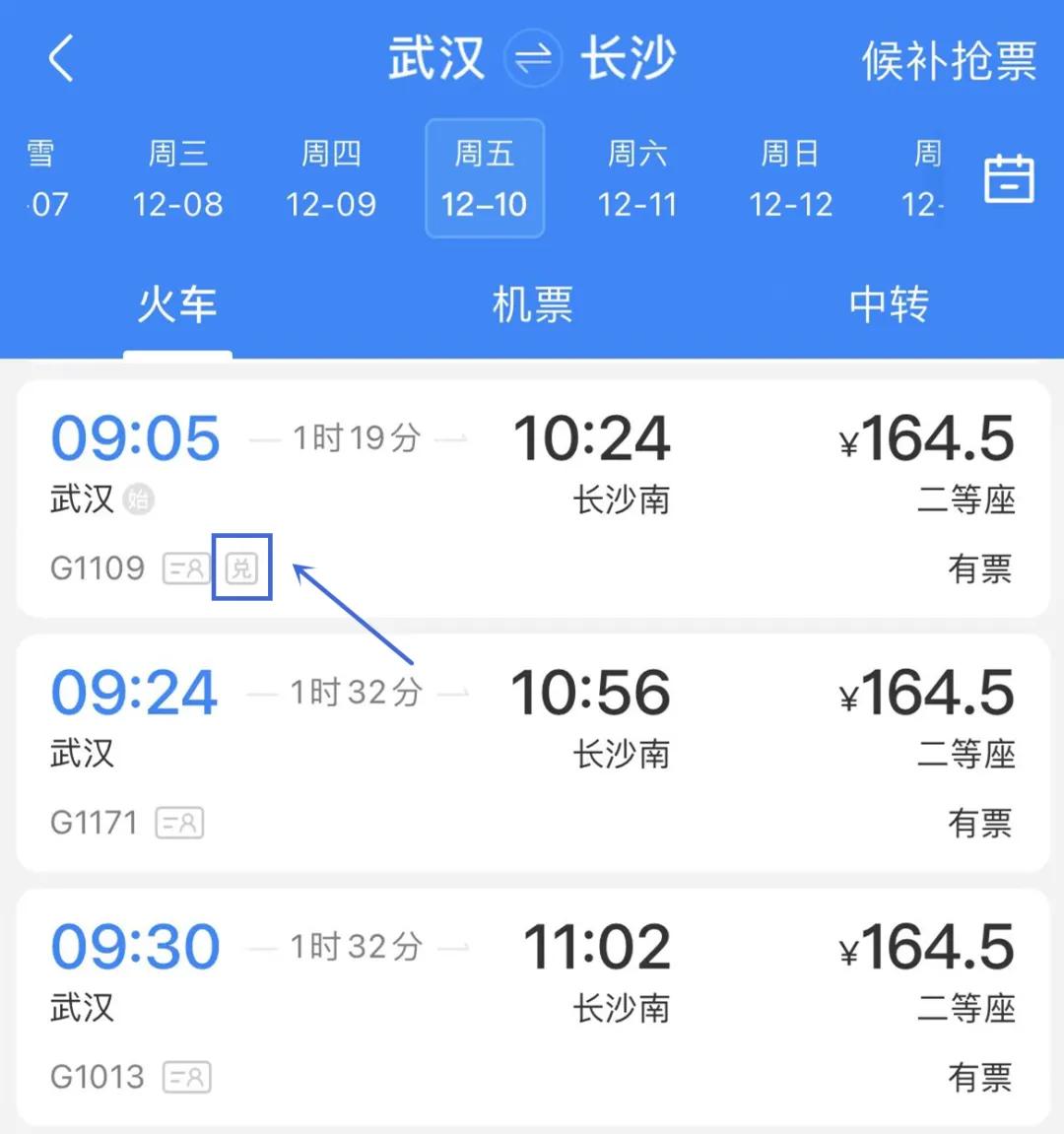Click the passenger ID icon beside G1109
The width and height of the screenshot is (1064, 1134).
pos(184,567)
